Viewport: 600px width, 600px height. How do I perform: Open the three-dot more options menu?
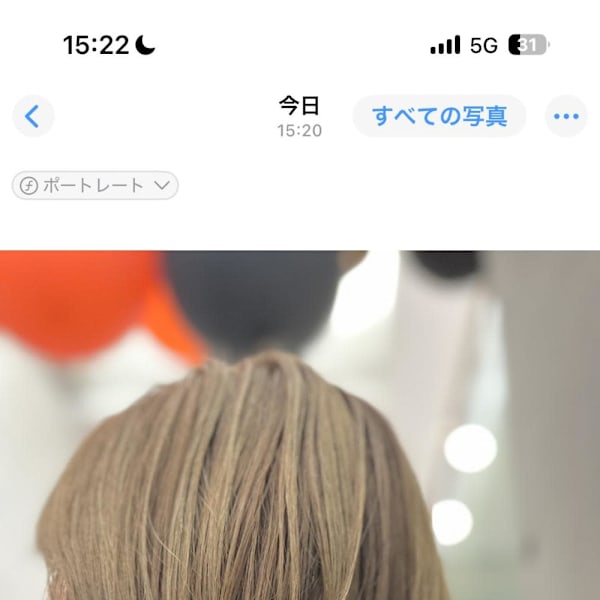(566, 117)
